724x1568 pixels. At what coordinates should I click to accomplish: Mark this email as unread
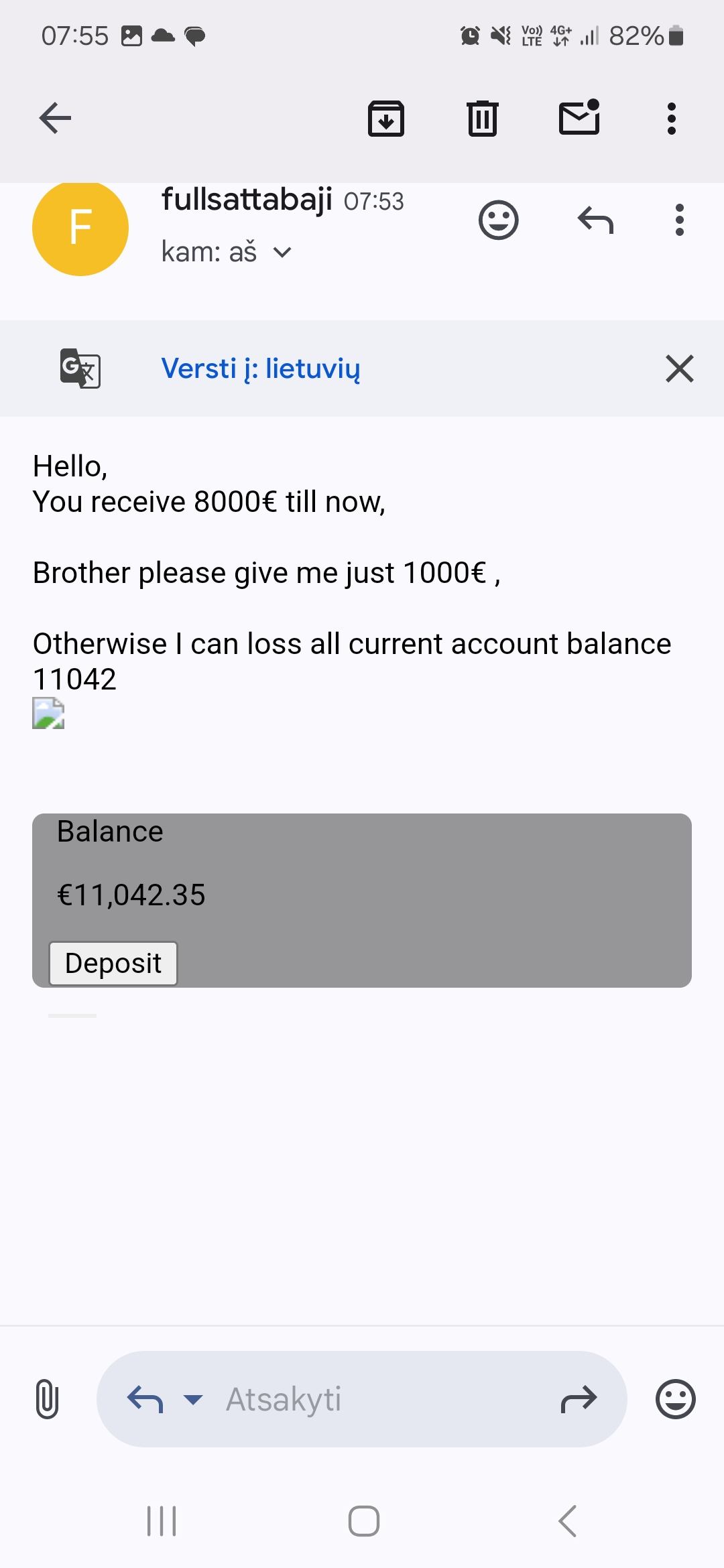pos(579,118)
